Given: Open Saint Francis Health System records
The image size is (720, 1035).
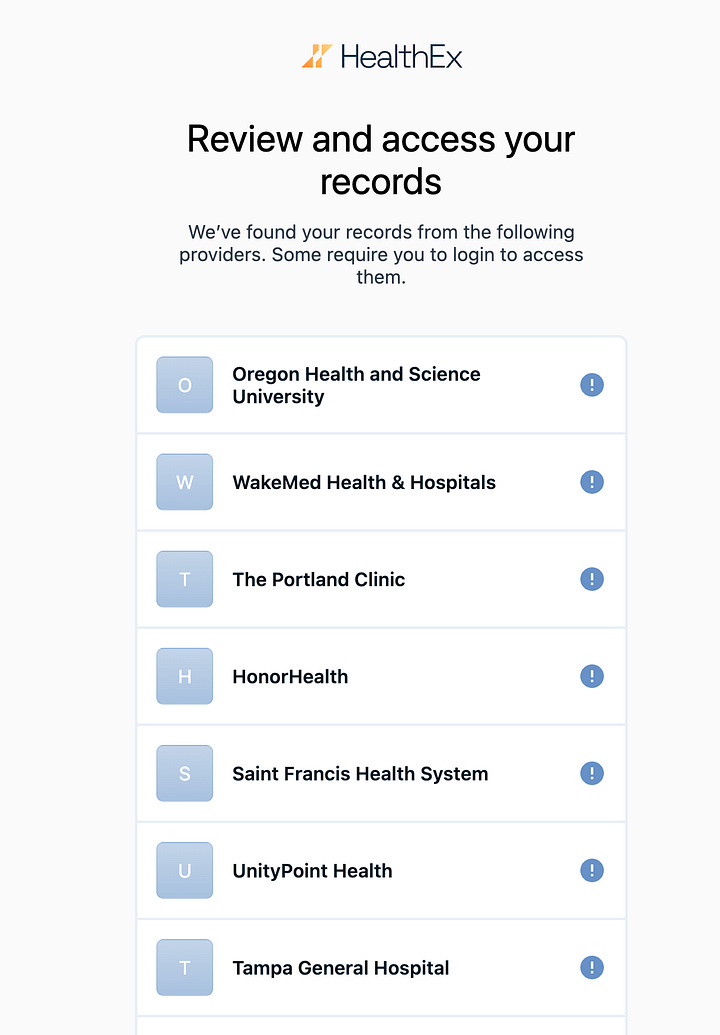Looking at the screenshot, I should pyautogui.click(x=381, y=773).
